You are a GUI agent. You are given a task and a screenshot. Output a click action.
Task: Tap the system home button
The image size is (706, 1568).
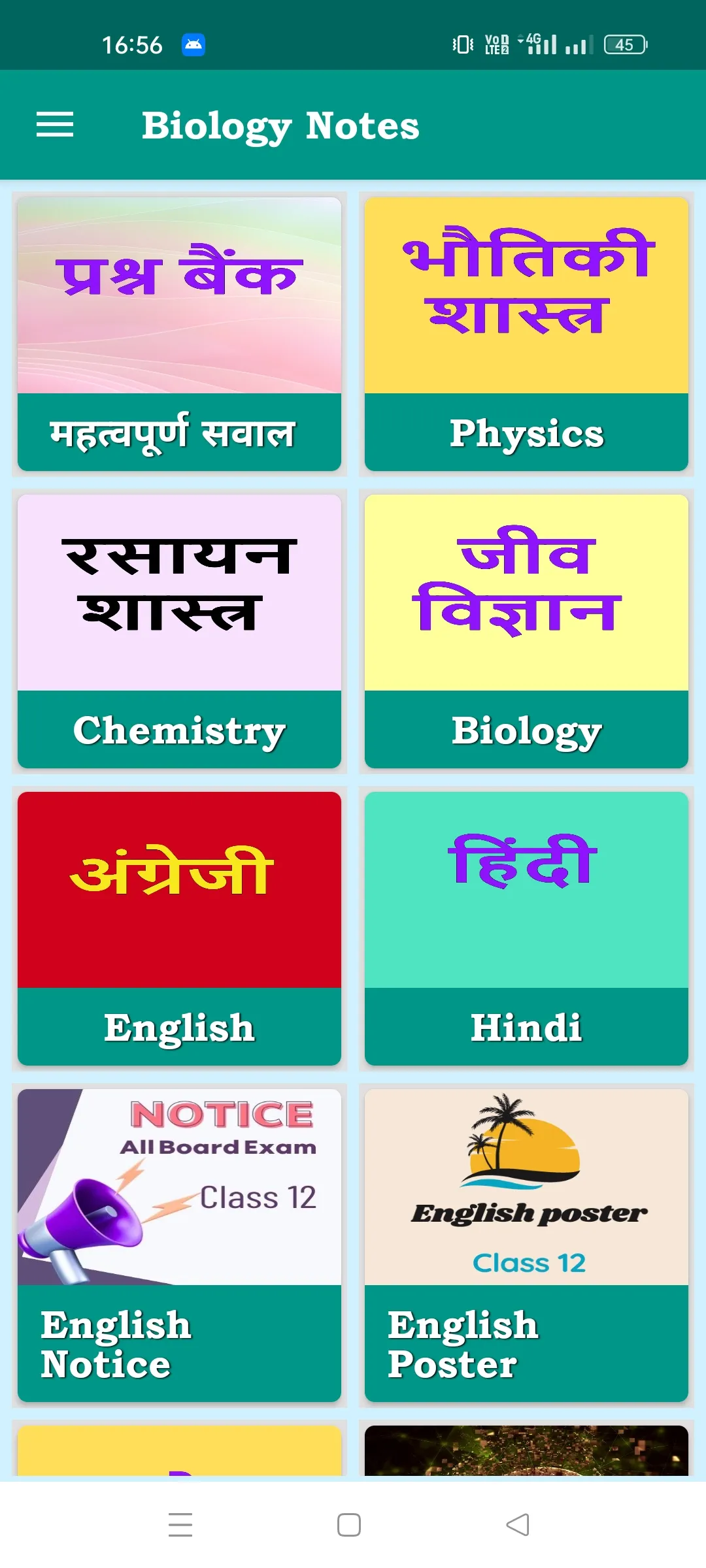pyautogui.click(x=349, y=1525)
